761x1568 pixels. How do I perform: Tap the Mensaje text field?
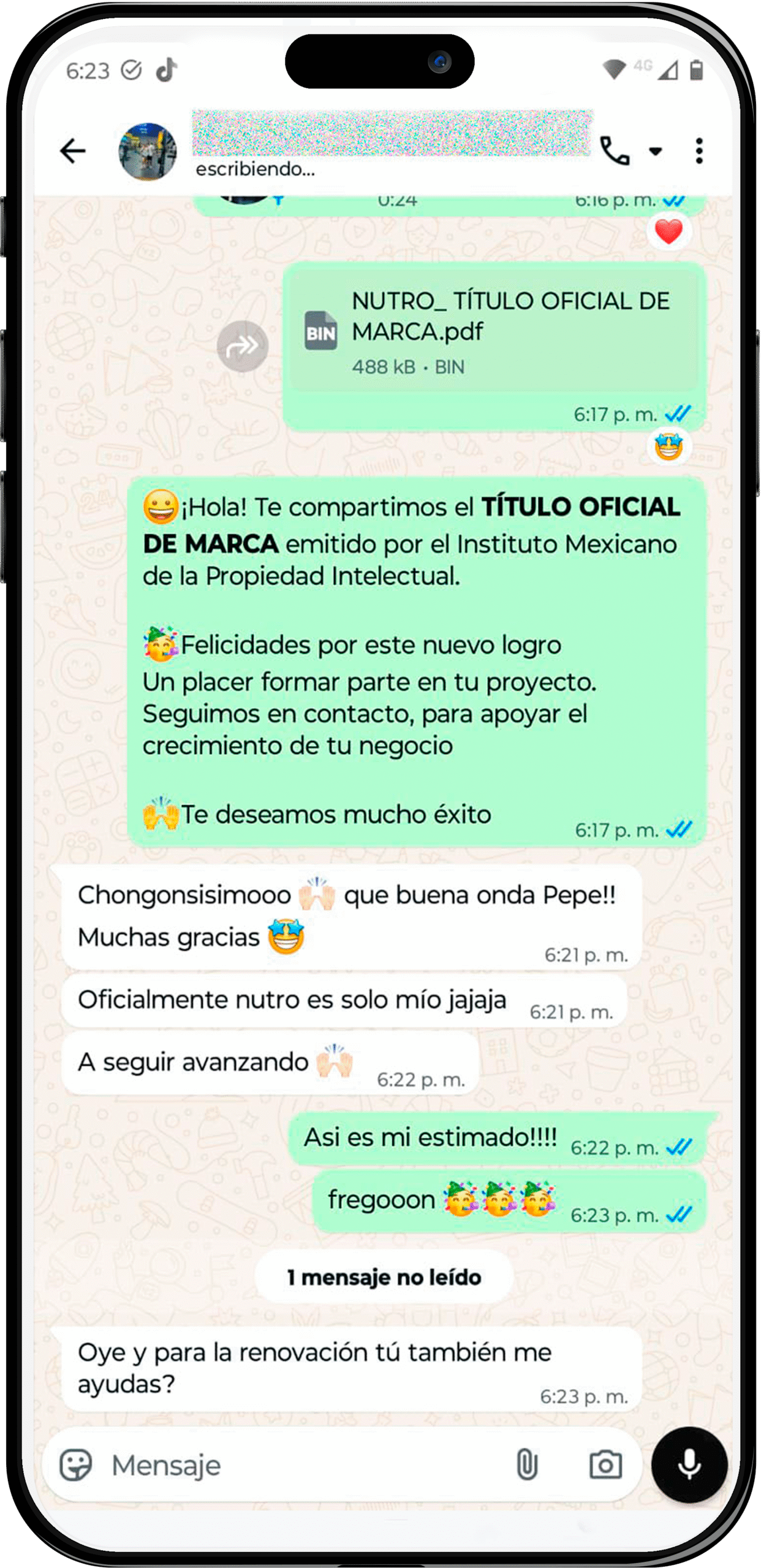[306, 1466]
